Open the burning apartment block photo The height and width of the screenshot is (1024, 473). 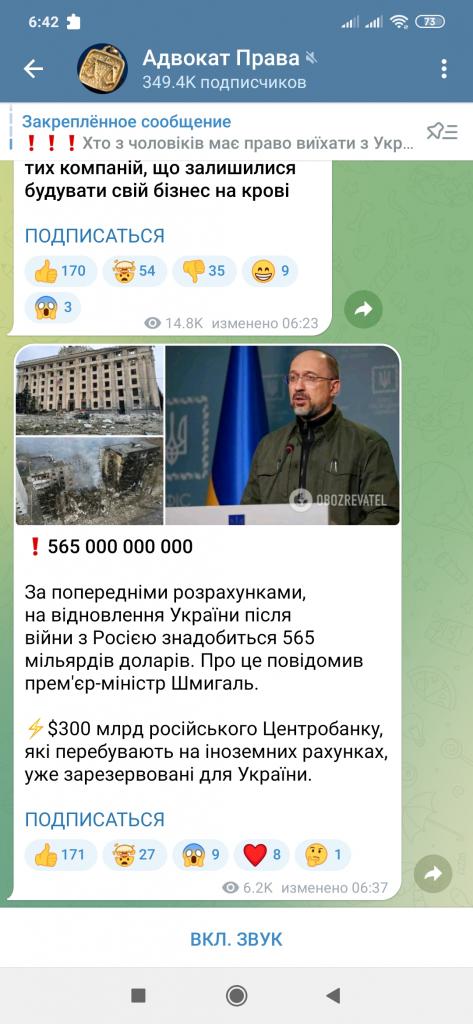tap(90, 481)
